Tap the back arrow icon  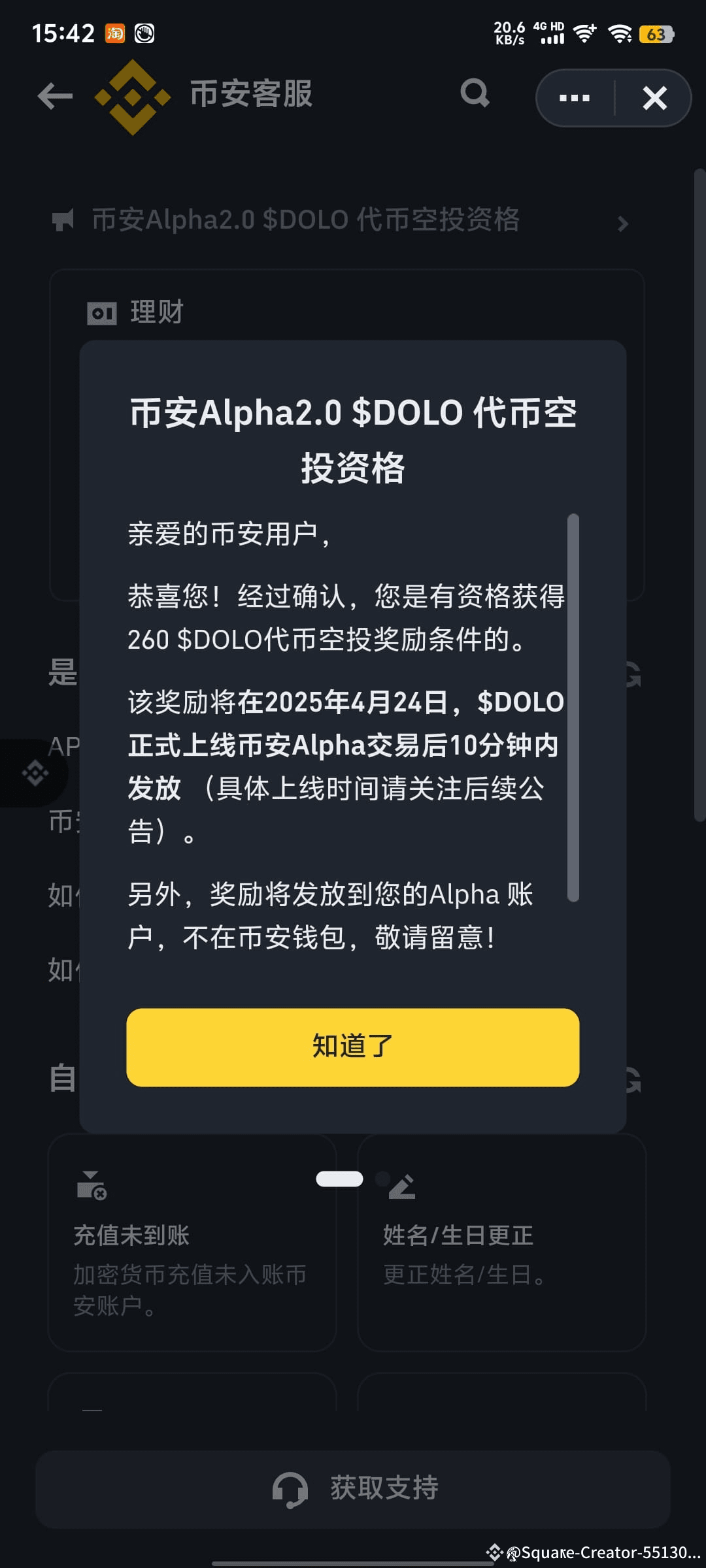tap(55, 95)
